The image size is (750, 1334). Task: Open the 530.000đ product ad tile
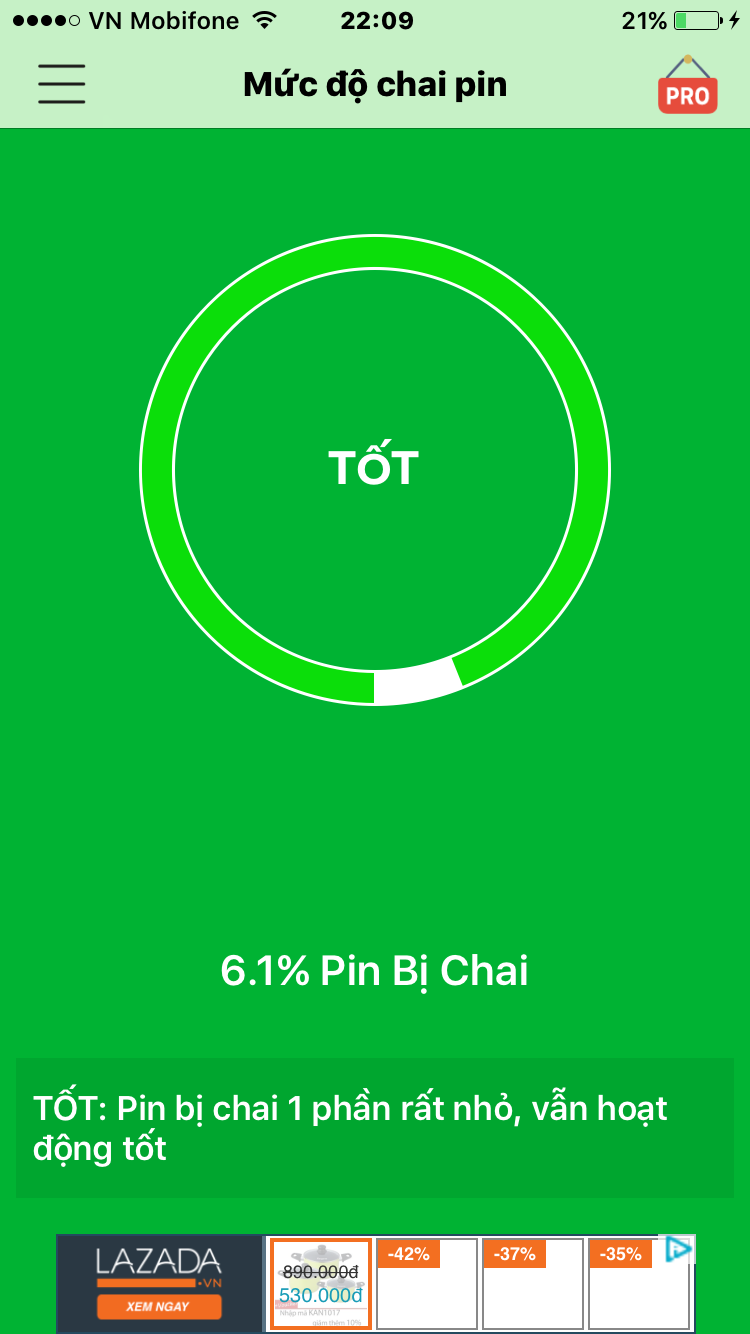[320, 1284]
